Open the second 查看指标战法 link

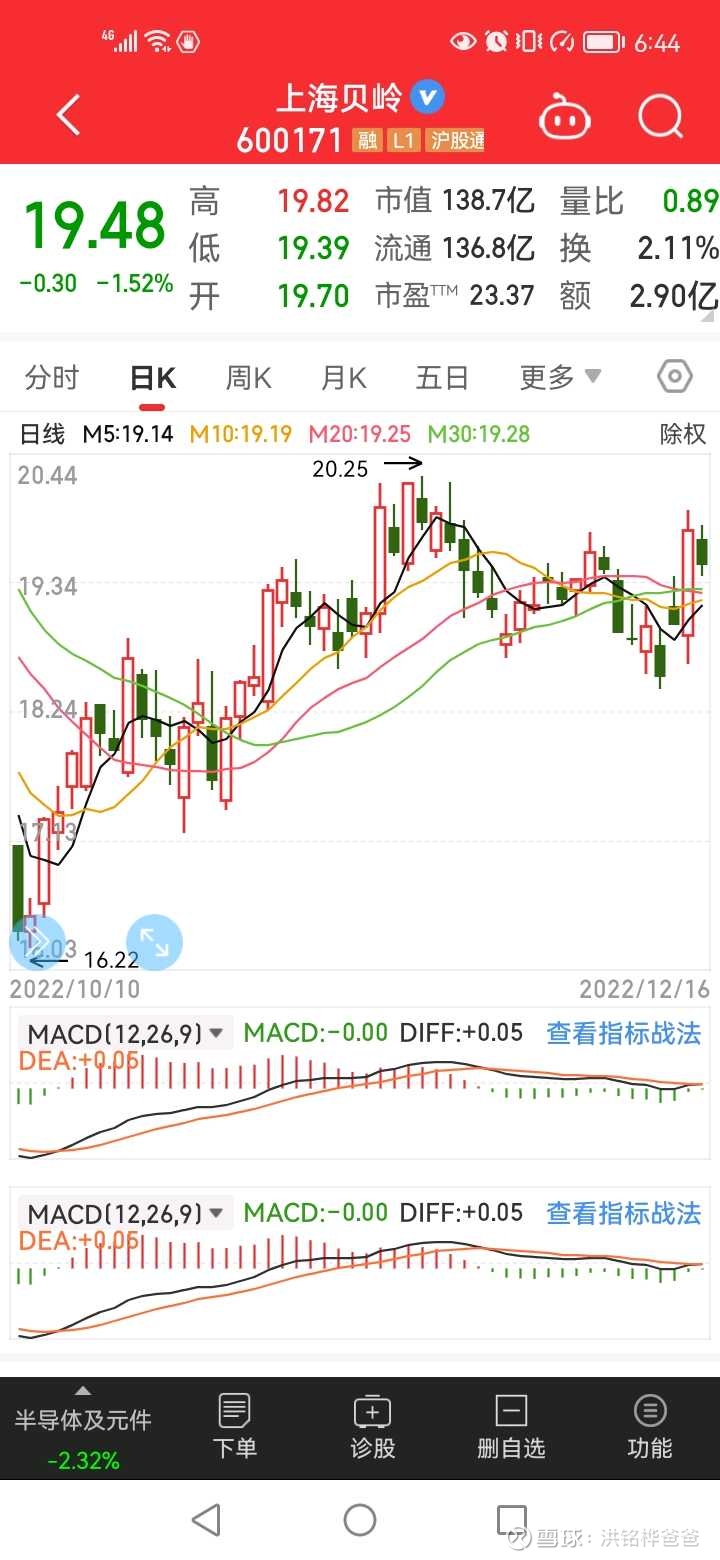[x=624, y=1213]
